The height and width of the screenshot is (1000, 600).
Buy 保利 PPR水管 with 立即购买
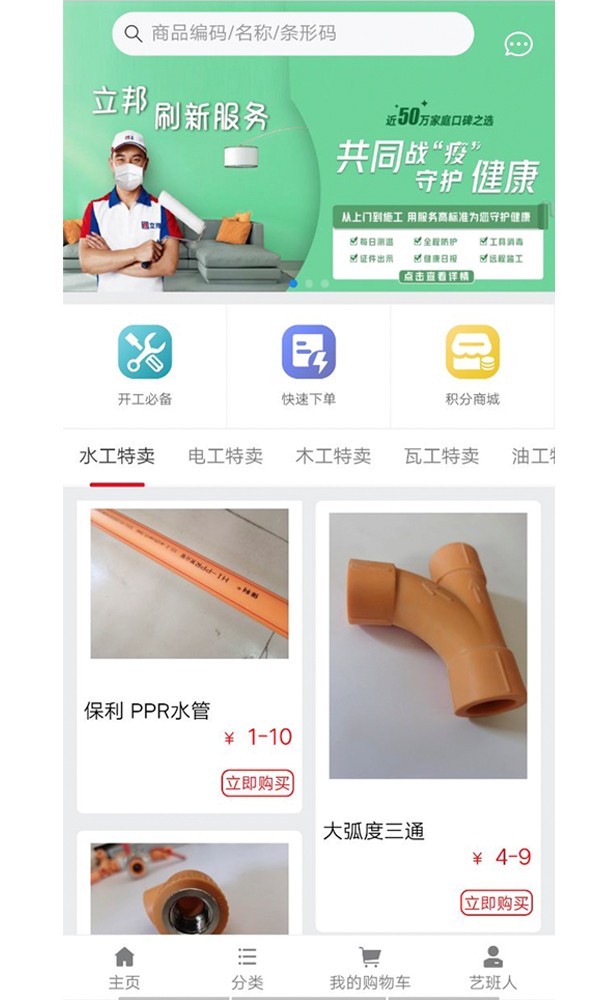[x=258, y=783]
